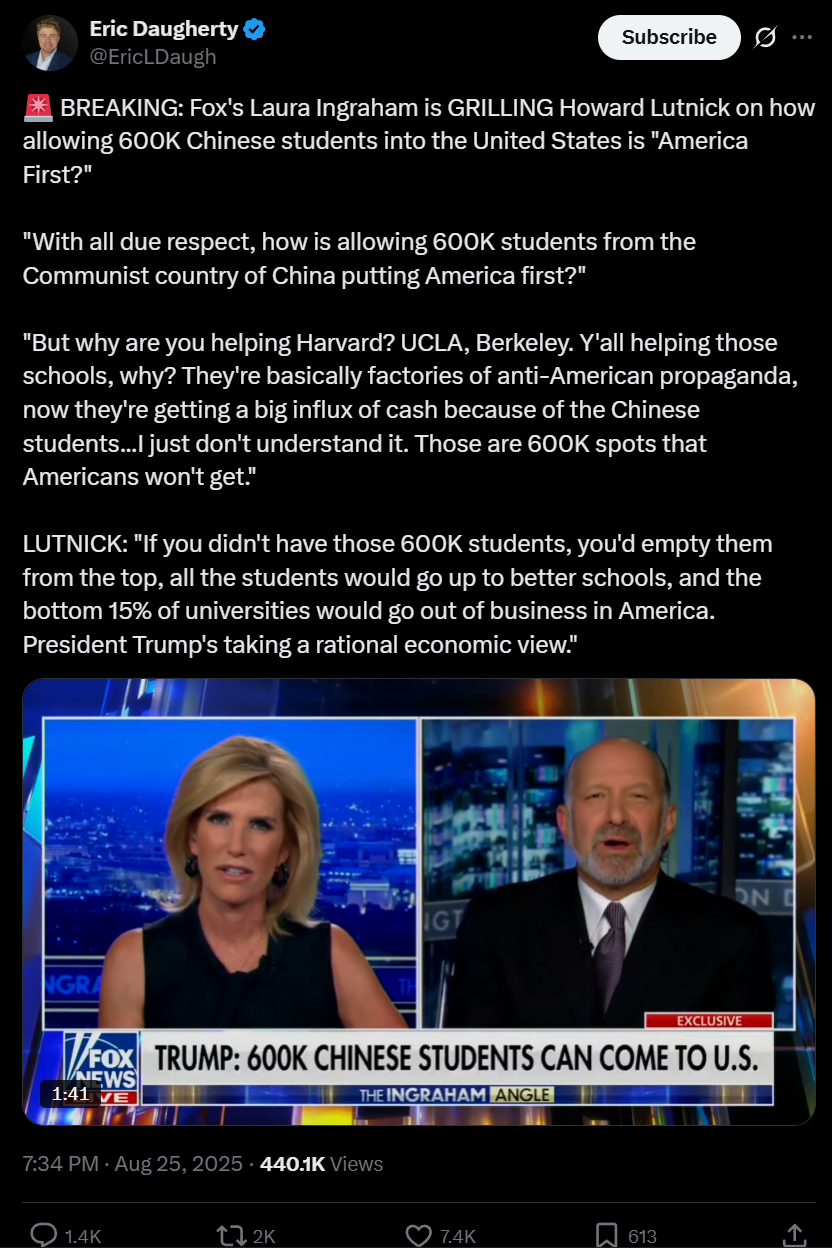Subscribe to Eric Daugherty
832x1248 pixels.
point(669,38)
